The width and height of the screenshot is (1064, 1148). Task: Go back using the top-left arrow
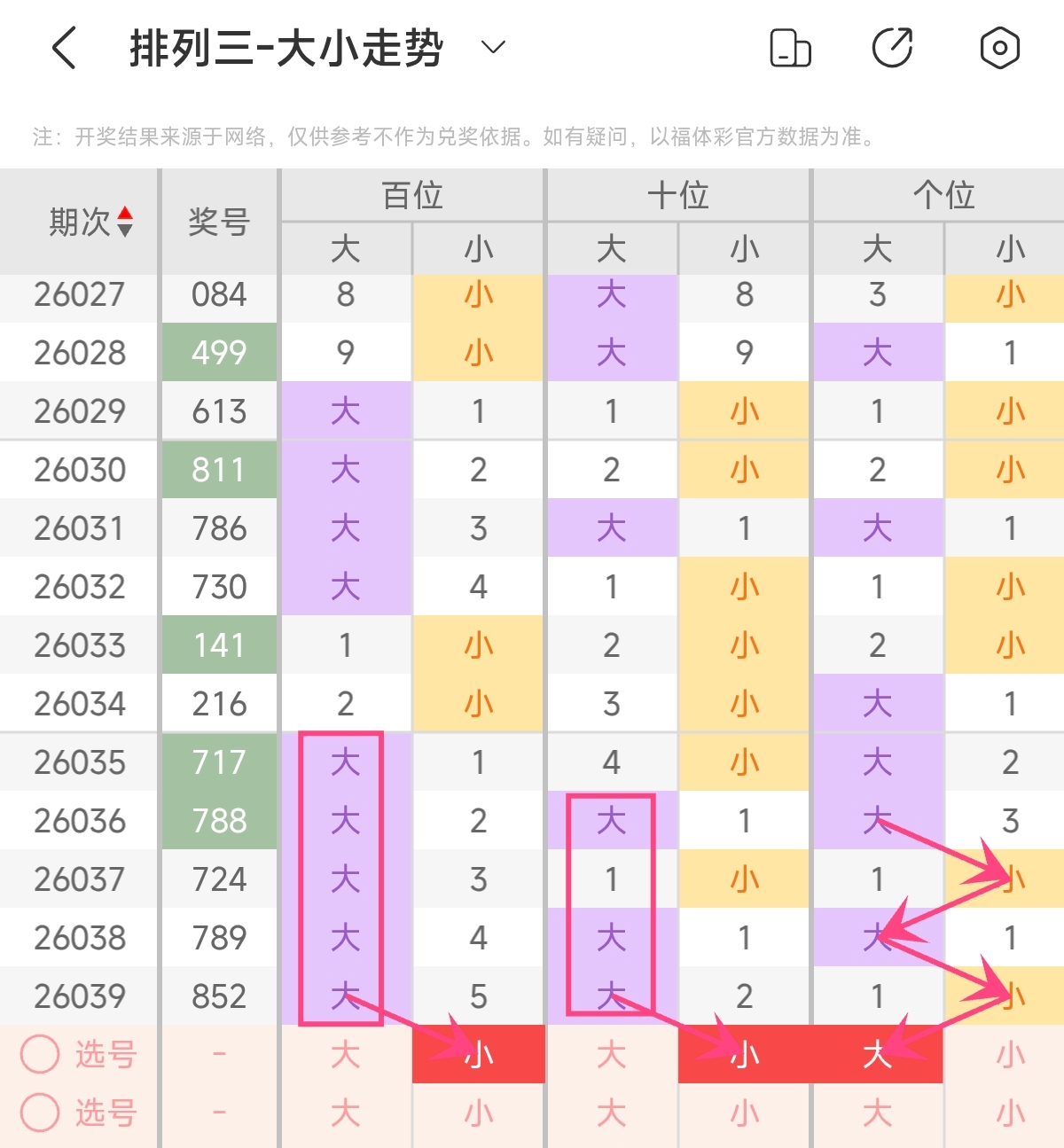[x=64, y=48]
